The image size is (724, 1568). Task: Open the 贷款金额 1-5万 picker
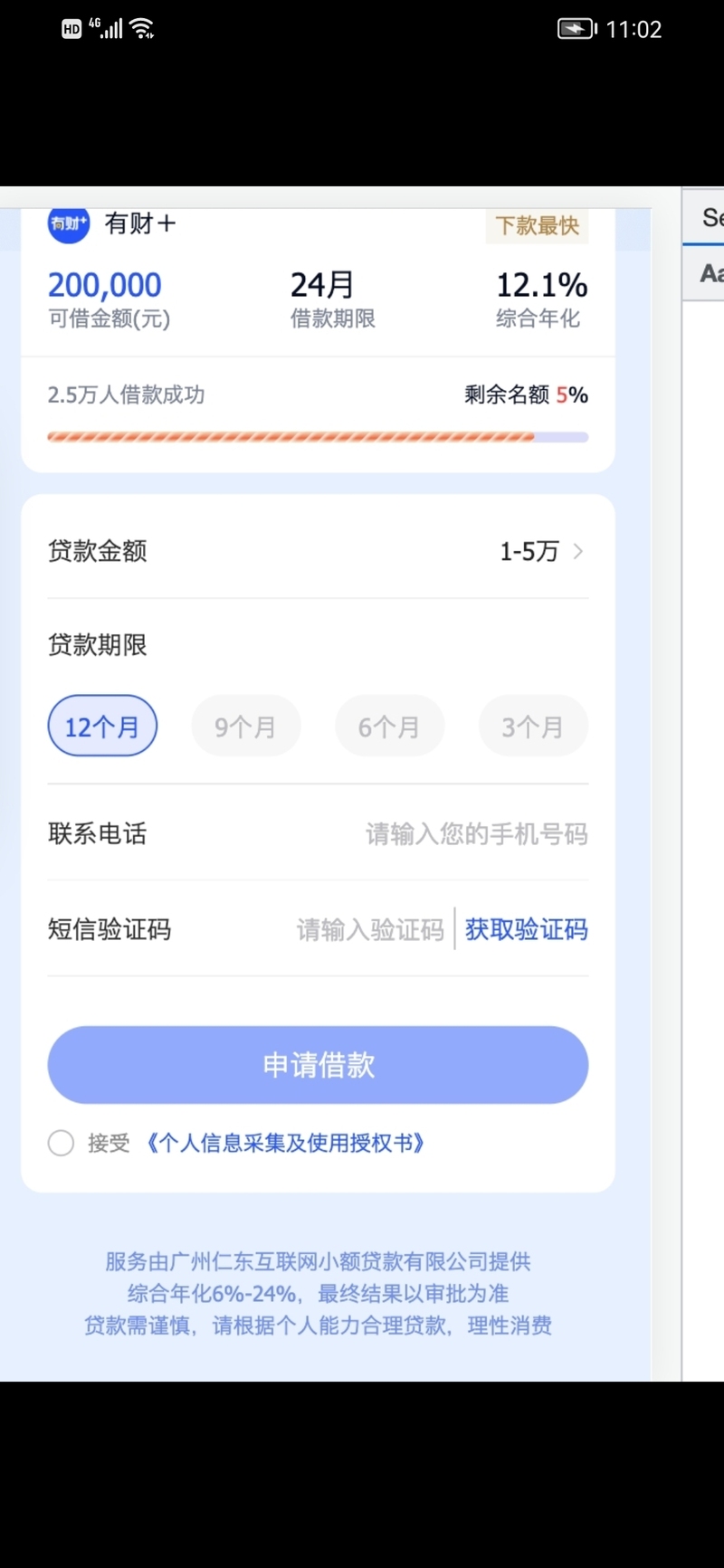(318, 551)
